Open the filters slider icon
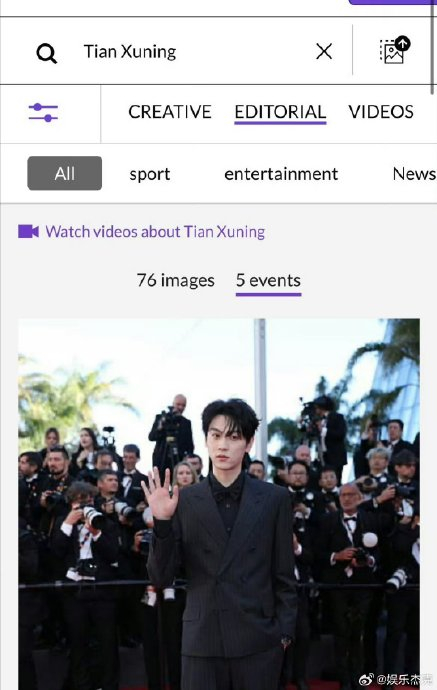Screen dimensions: 437x690 point(43,112)
